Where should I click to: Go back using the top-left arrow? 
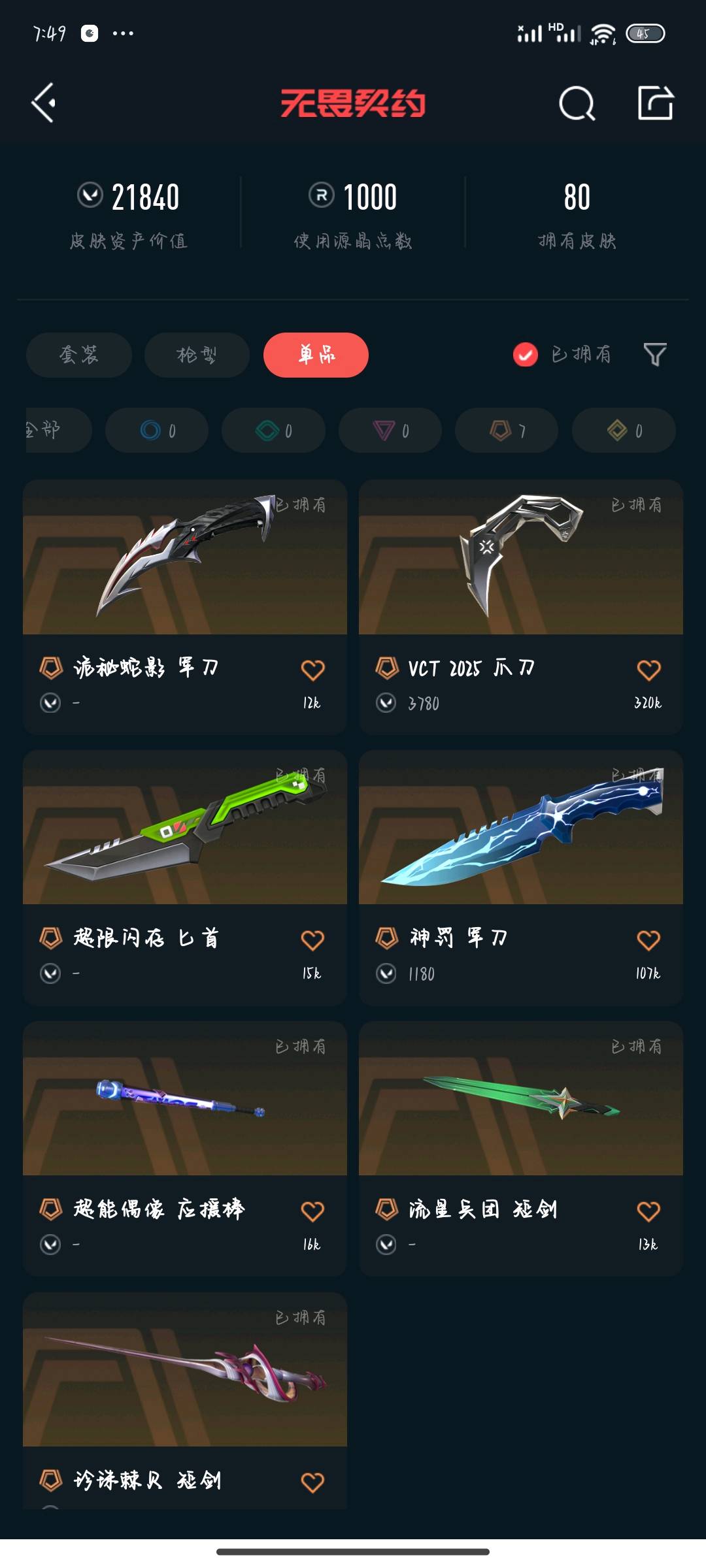(x=43, y=103)
